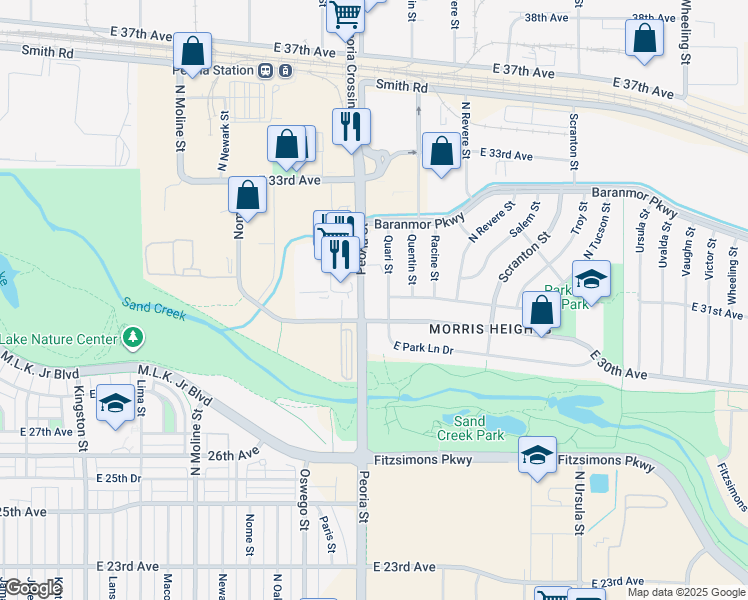Image resolution: width=748 pixels, height=600 pixels.
Task: Tap the shopping bag marker near N Revere St
Action: [441, 151]
